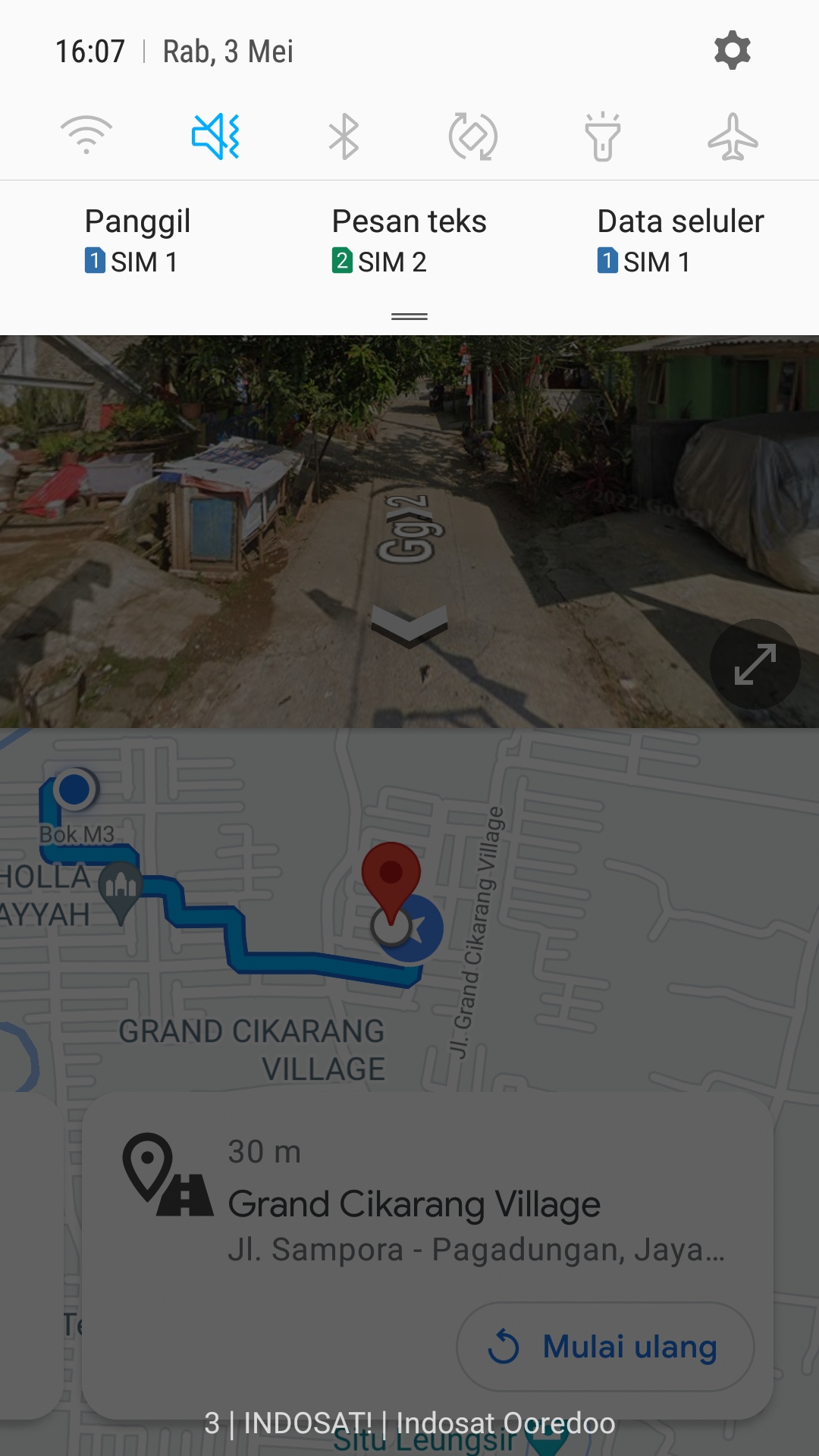Tap Mulai ulang to restart navigation
The image size is (819, 1456).
(x=605, y=1347)
